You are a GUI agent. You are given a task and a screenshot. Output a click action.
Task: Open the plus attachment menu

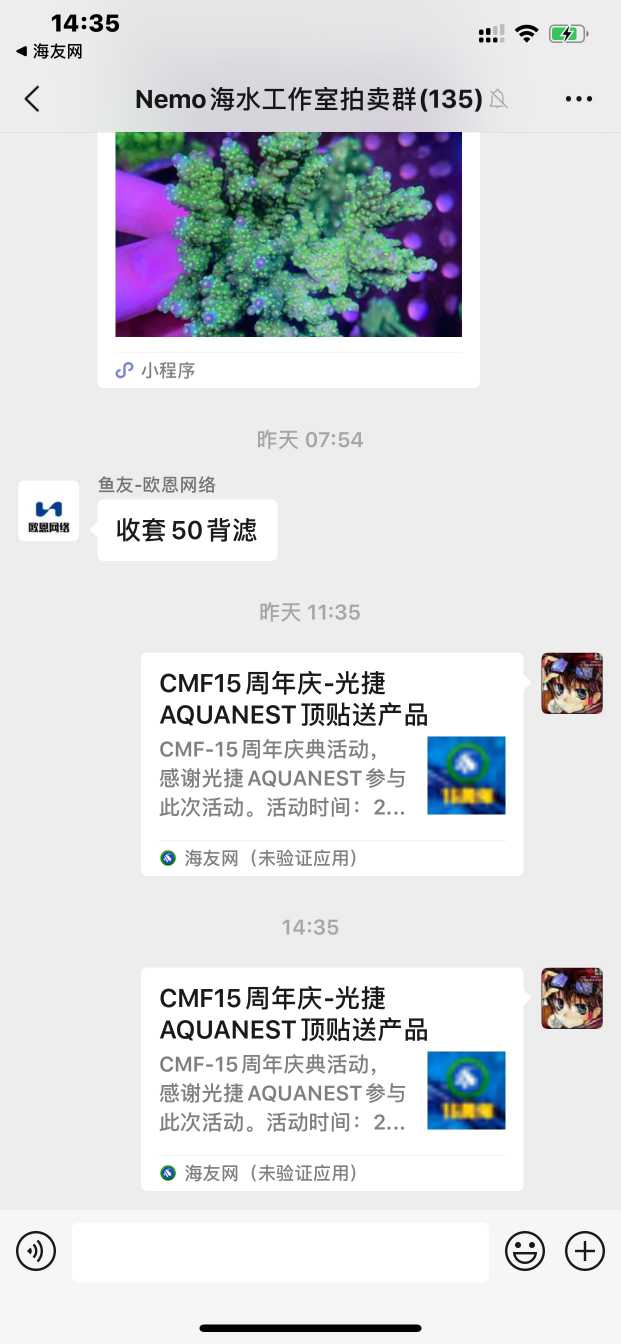coord(585,1251)
